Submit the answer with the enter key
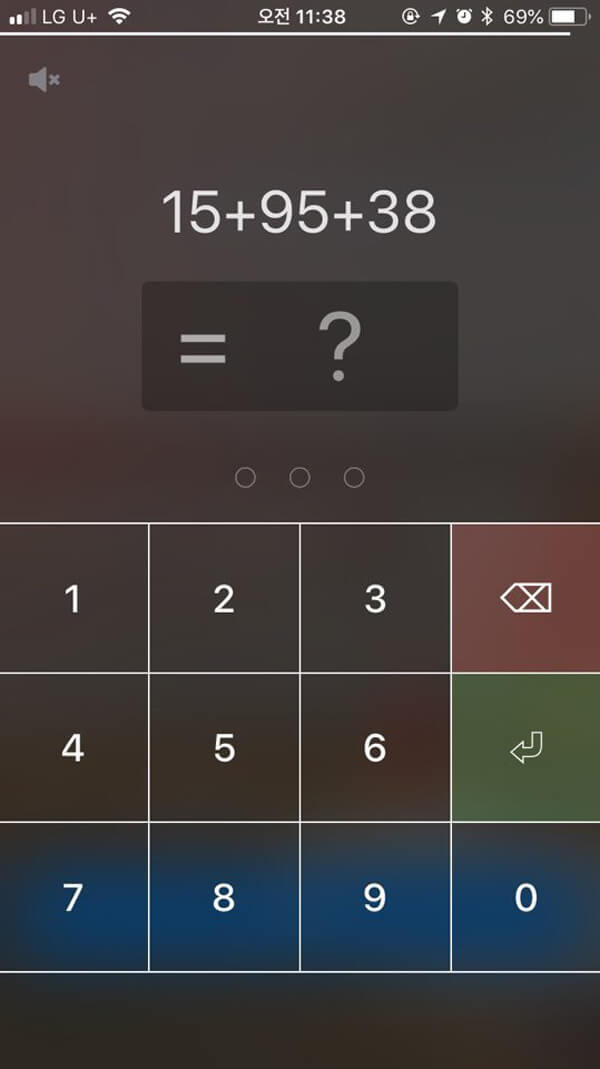The width and height of the screenshot is (600, 1069). [526, 748]
